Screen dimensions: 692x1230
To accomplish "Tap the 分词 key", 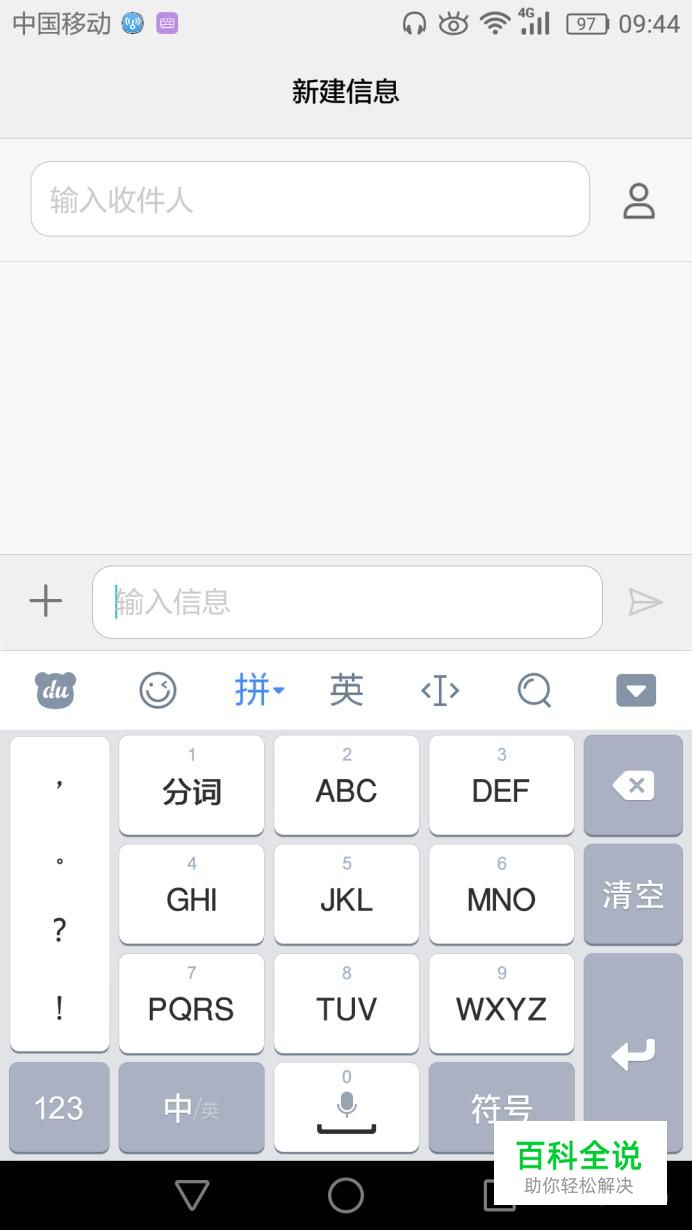I will pos(191,786).
